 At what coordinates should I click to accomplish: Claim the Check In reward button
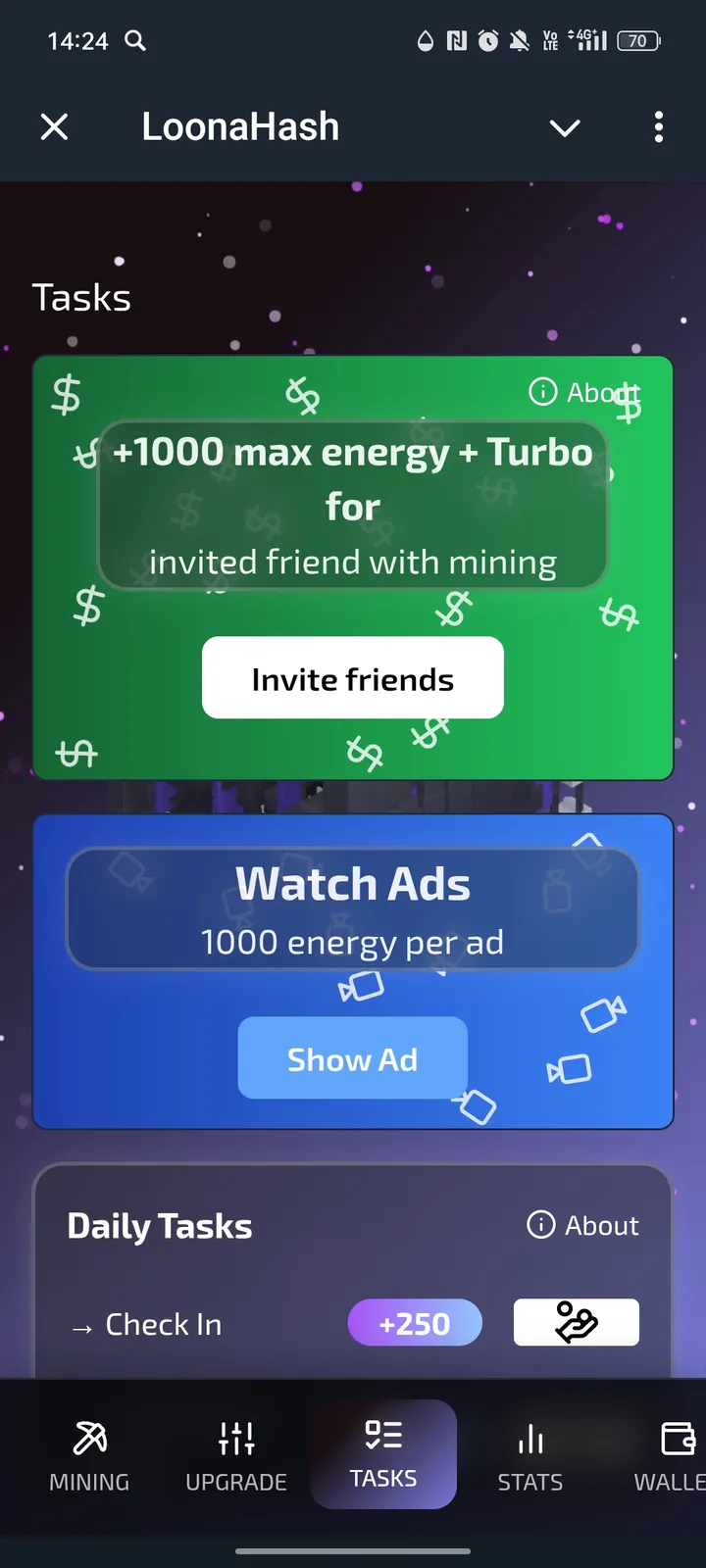coord(577,1323)
